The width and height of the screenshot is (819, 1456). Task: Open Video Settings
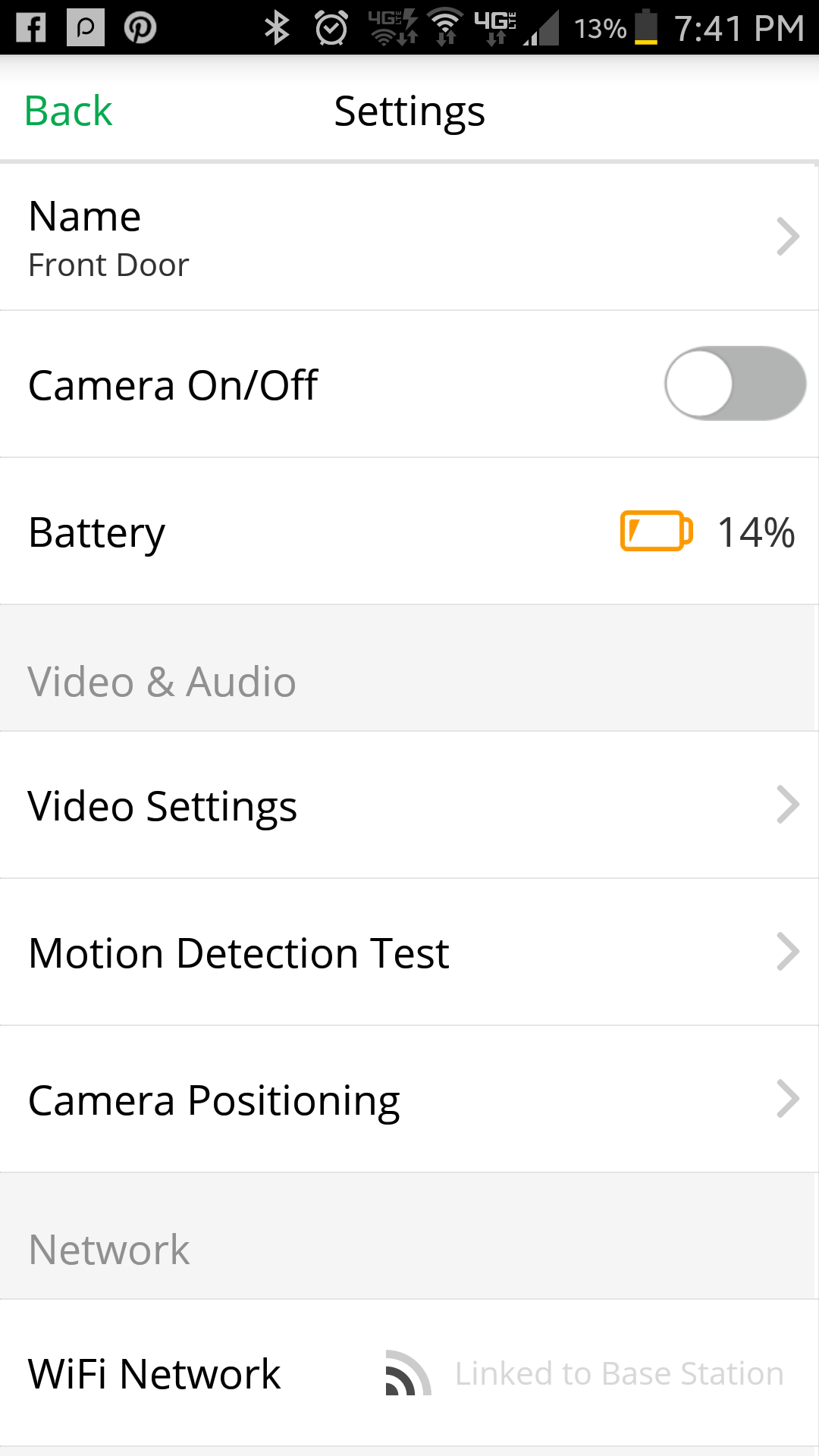coord(409,805)
